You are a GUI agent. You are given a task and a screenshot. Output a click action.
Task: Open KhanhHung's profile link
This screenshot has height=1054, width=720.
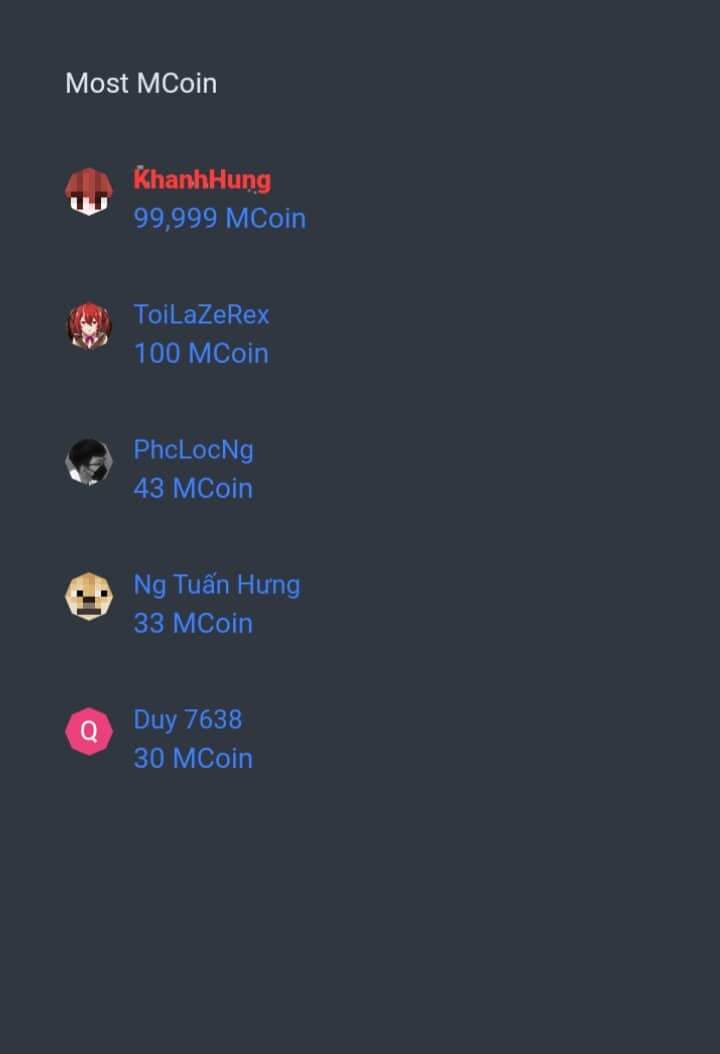(202, 180)
